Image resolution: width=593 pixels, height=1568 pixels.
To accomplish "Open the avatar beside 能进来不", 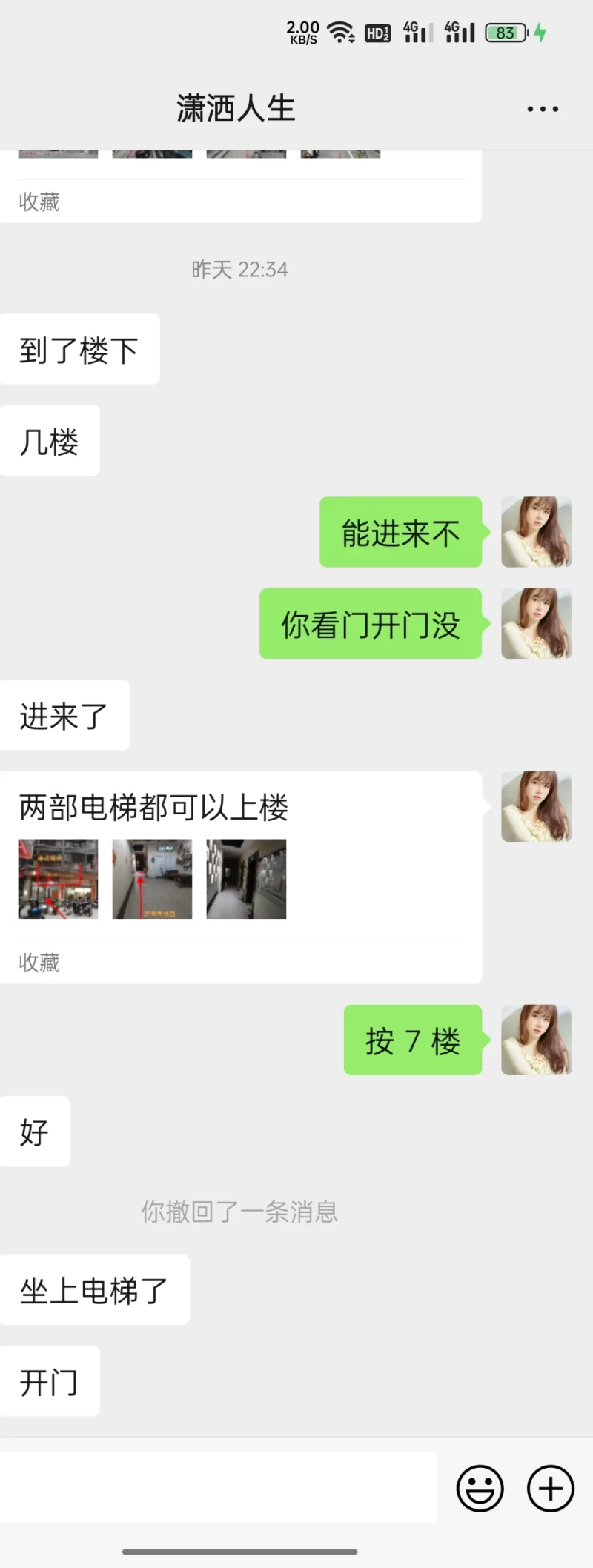I will click(536, 532).
